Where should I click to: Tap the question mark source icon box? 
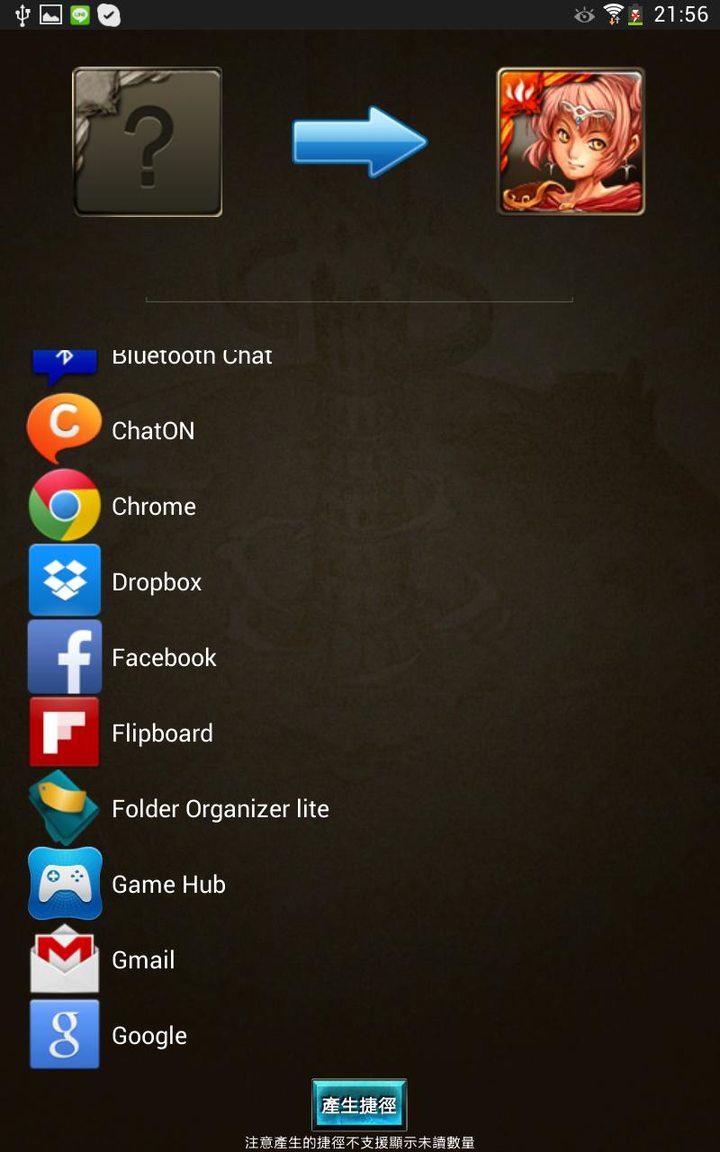(x=148, y=141)
